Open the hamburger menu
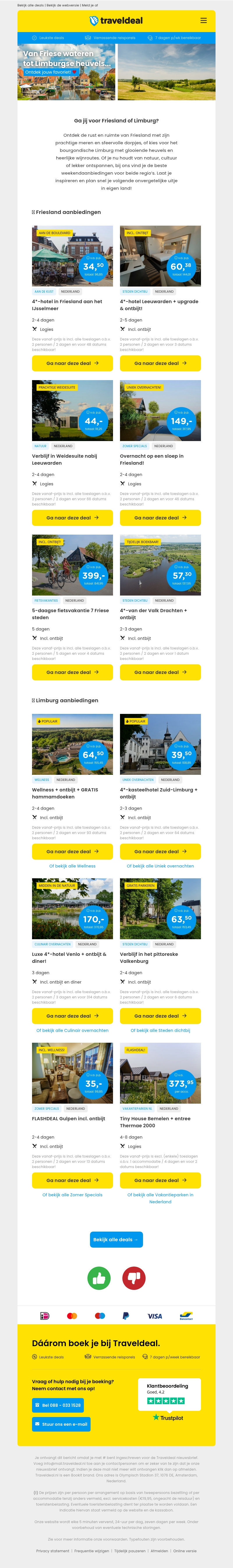The image size is (233, 1568). click(203, 21)
